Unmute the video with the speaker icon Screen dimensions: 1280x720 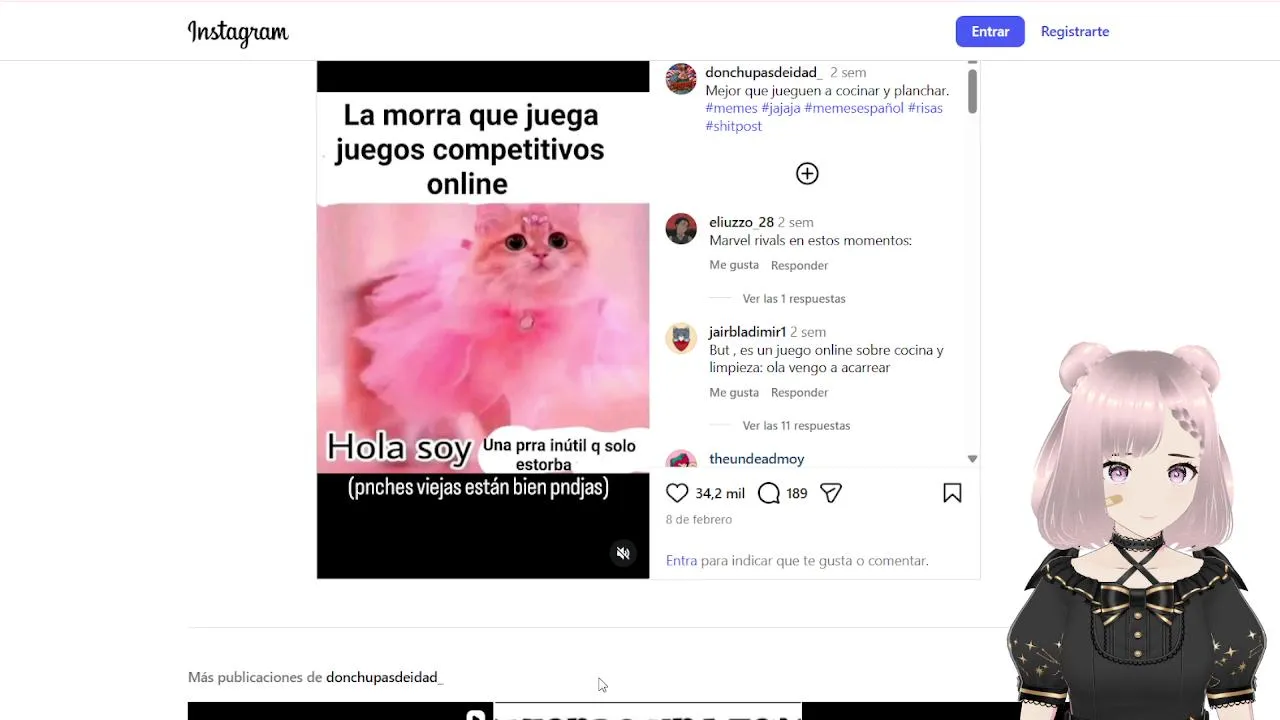click(x=623, y=553)
